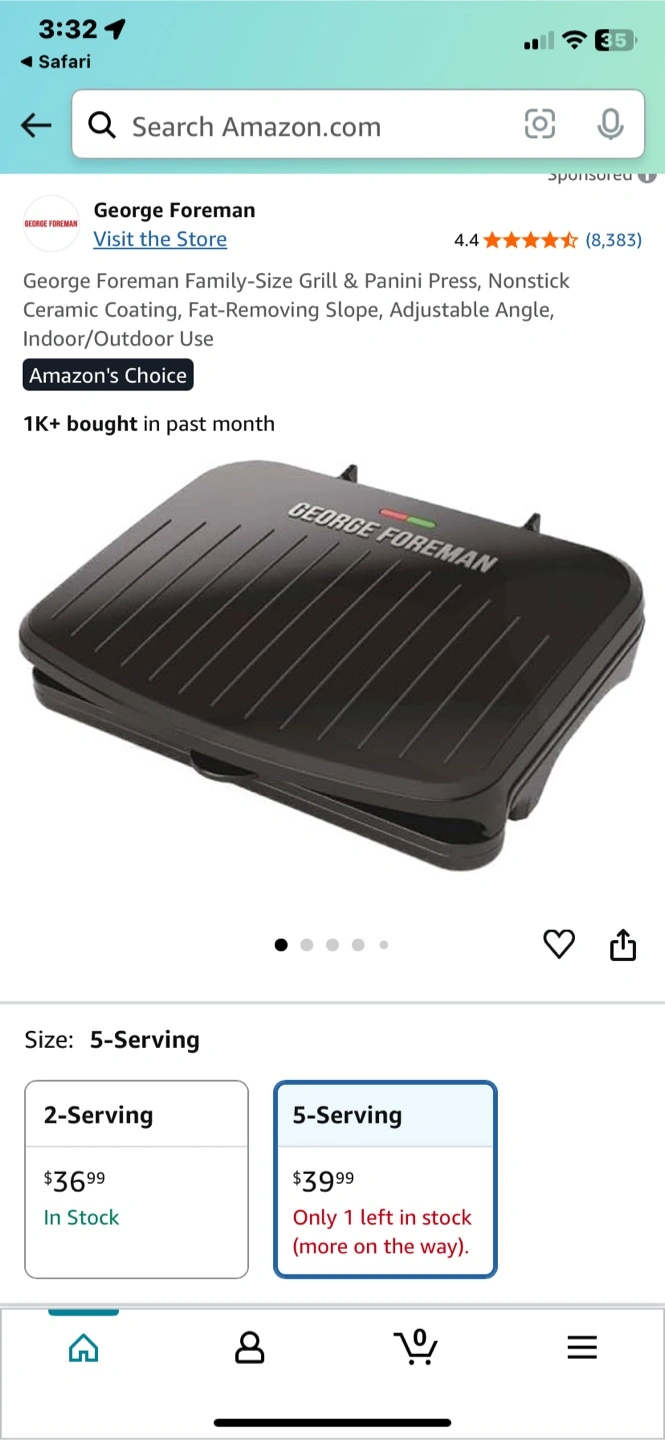Switch to the Home tab
This screenshot has height=1440, width=665.
click(84, 1348)
